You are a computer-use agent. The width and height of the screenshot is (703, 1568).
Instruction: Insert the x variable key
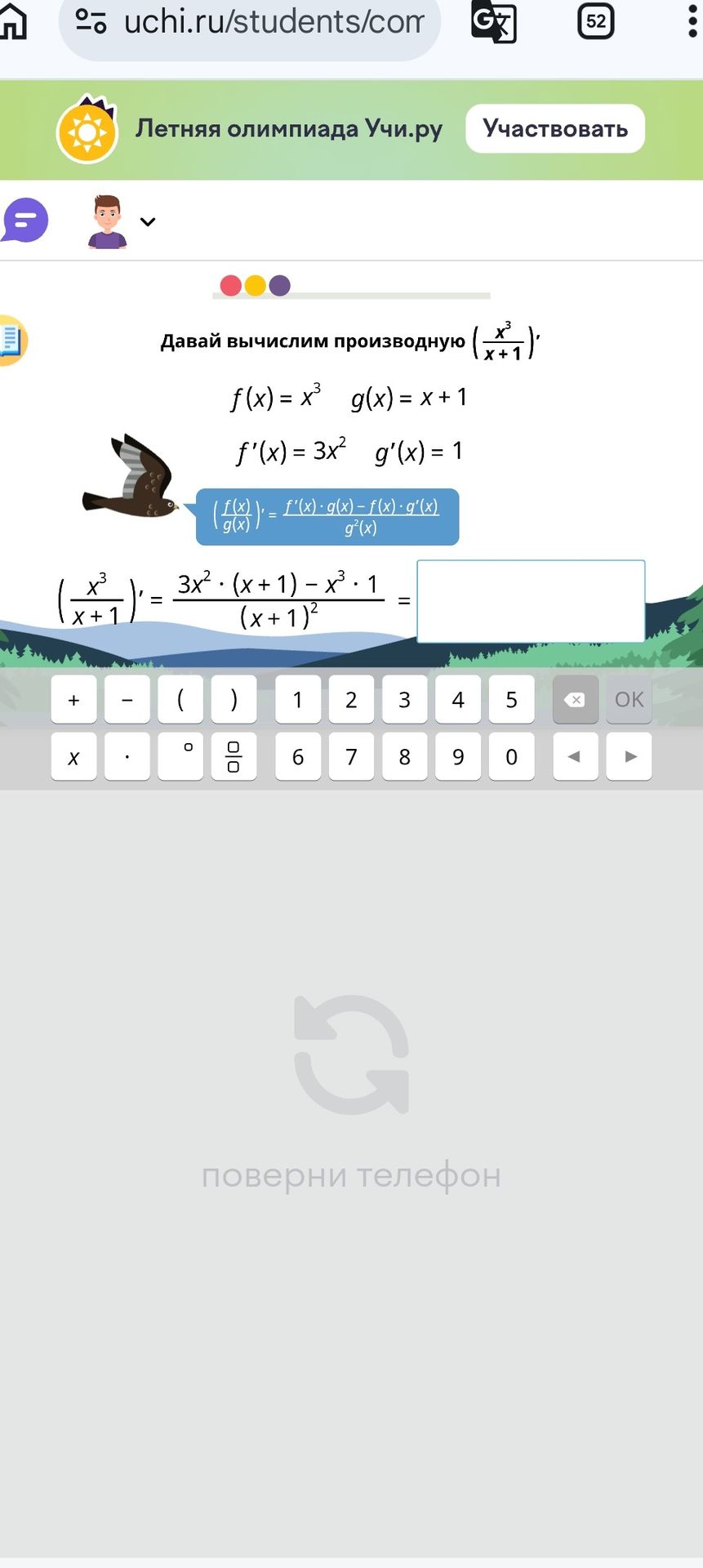click(73, 756)
